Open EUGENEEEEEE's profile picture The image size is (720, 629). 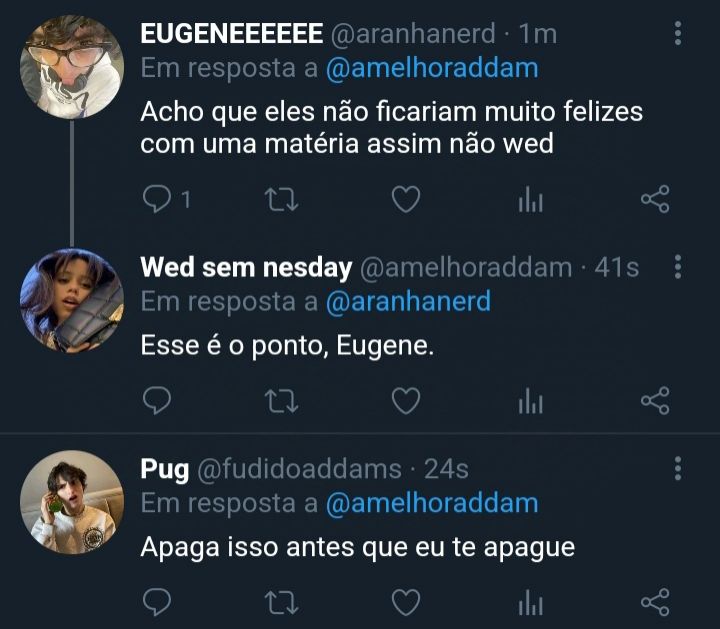[72, 67]
